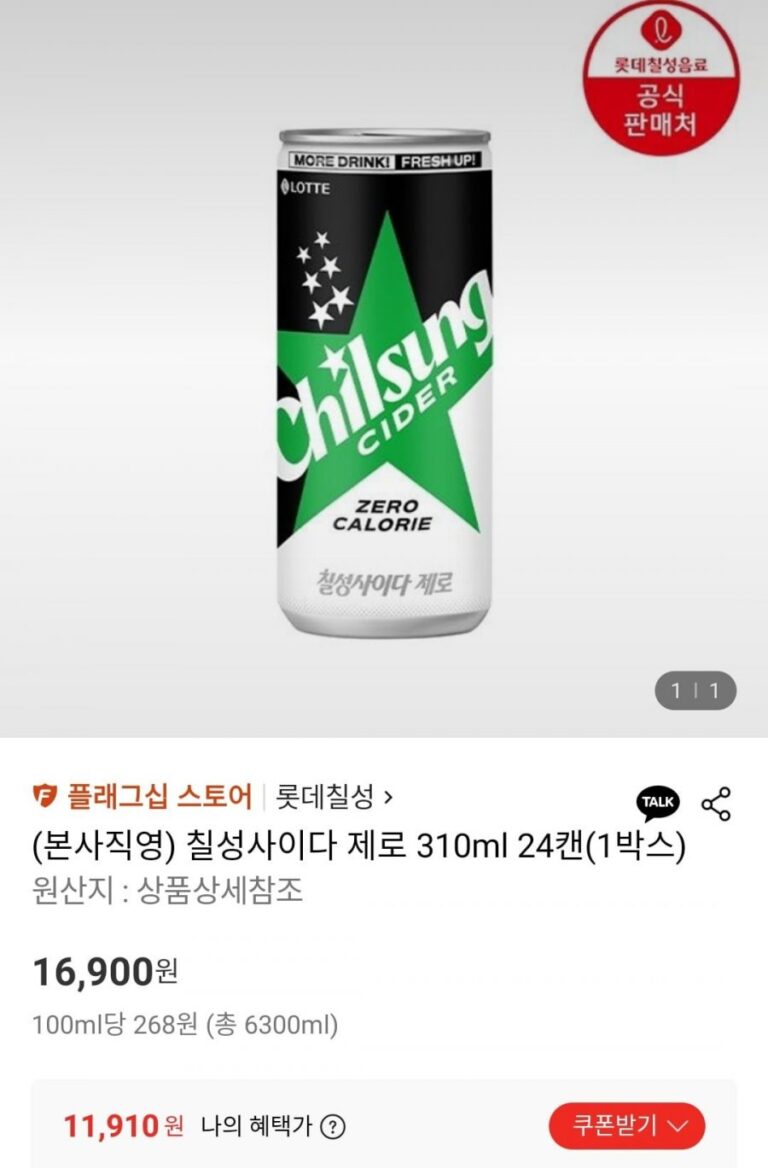Open the 롯데칠성 brand store link
This screenshot has height=1168, width=768.
point(334,797)
